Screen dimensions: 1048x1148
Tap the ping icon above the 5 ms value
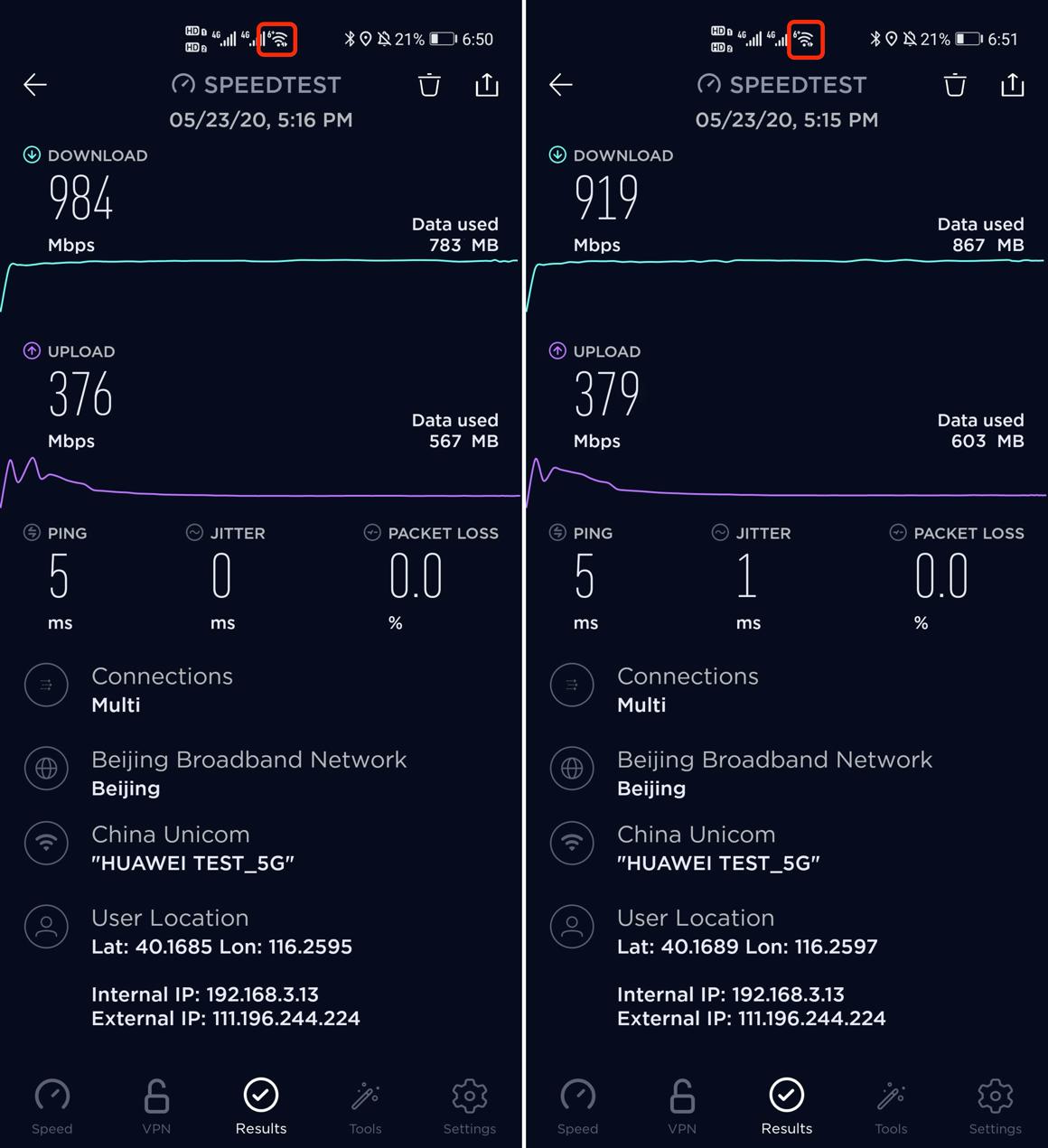click(x=30, y=533)
